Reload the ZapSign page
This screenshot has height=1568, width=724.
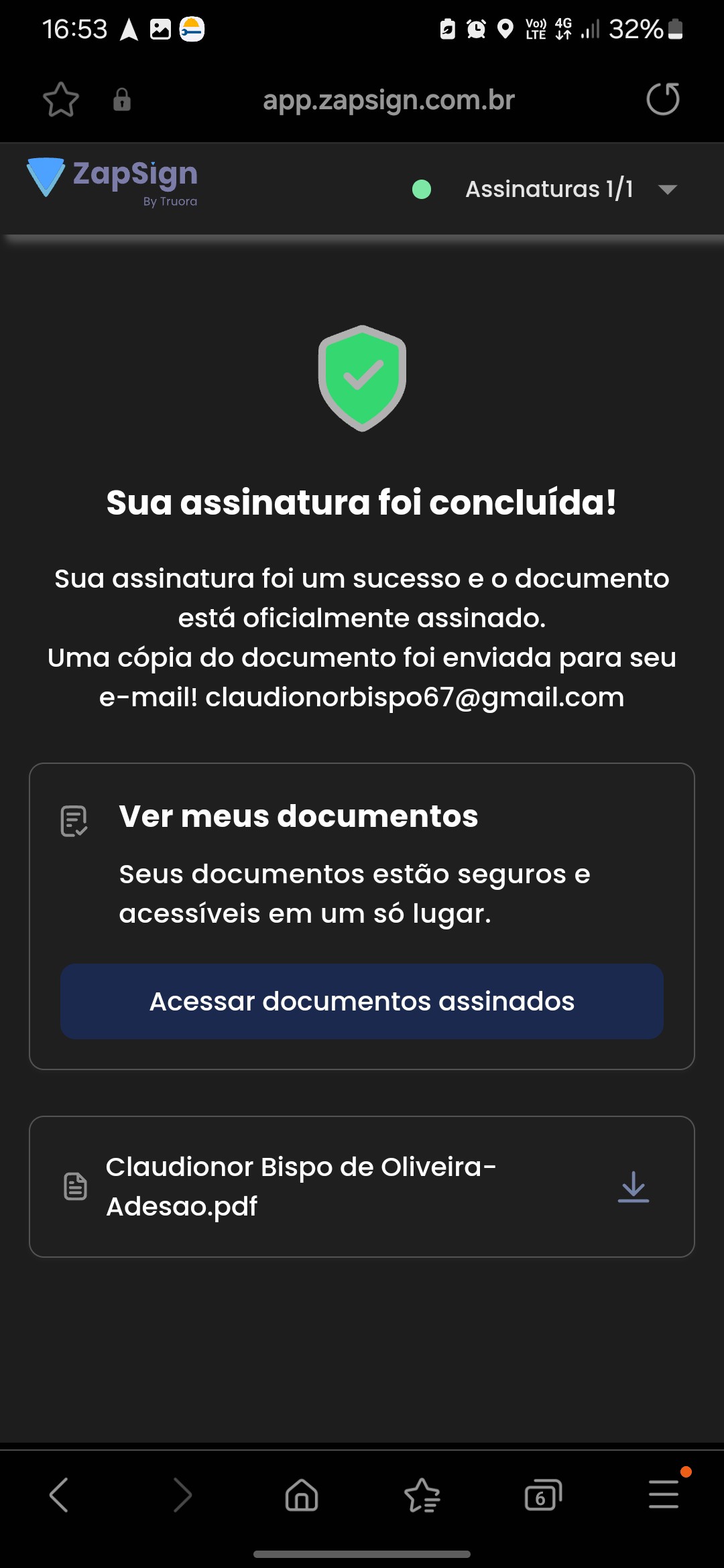[662, 100]
